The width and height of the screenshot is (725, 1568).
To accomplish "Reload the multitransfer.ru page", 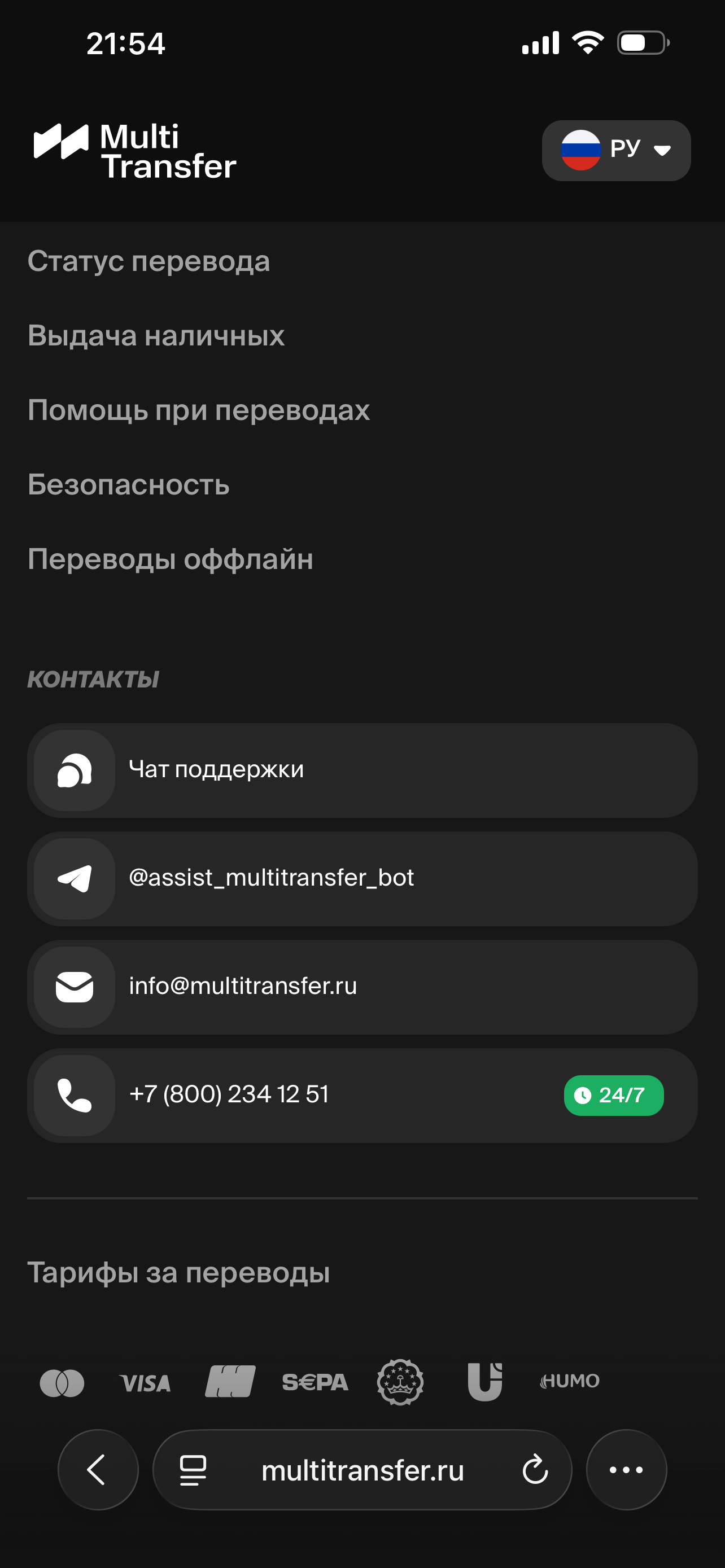I will (535, 1469).
